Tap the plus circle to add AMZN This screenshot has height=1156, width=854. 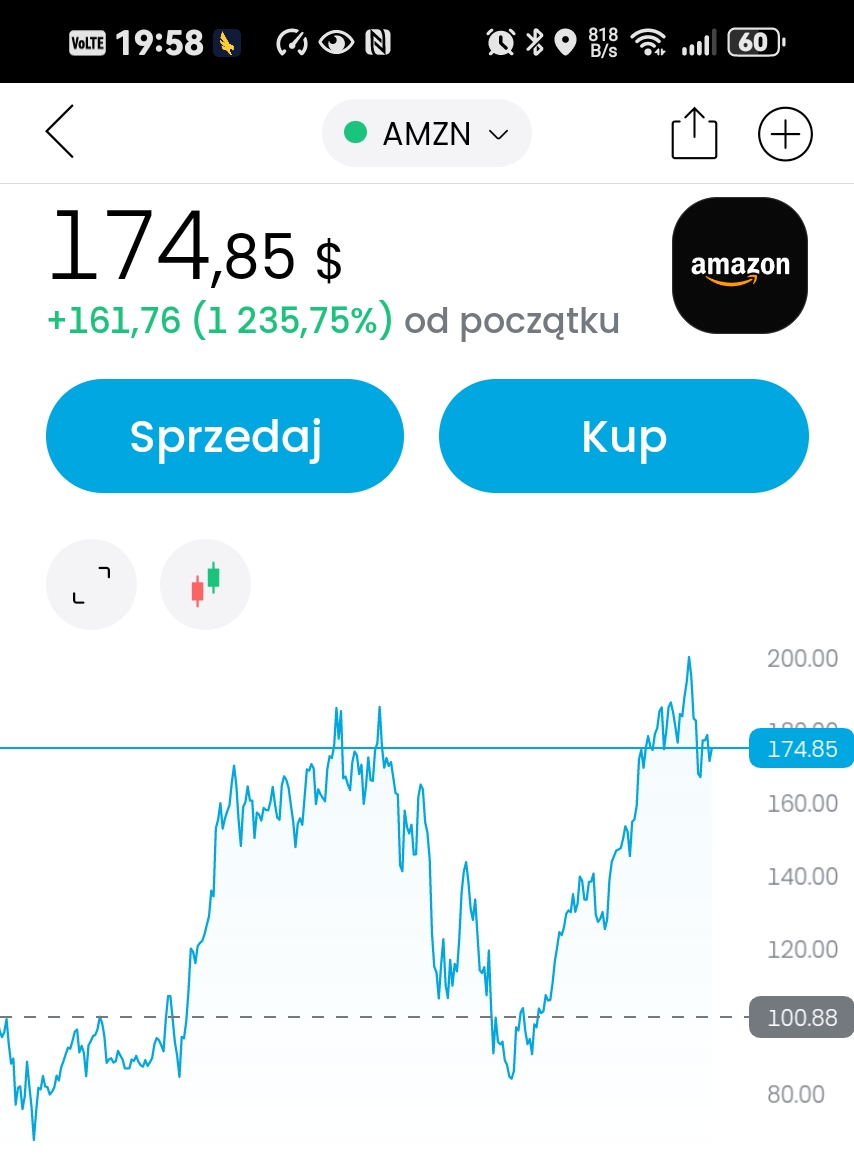(x=786, y=133)
